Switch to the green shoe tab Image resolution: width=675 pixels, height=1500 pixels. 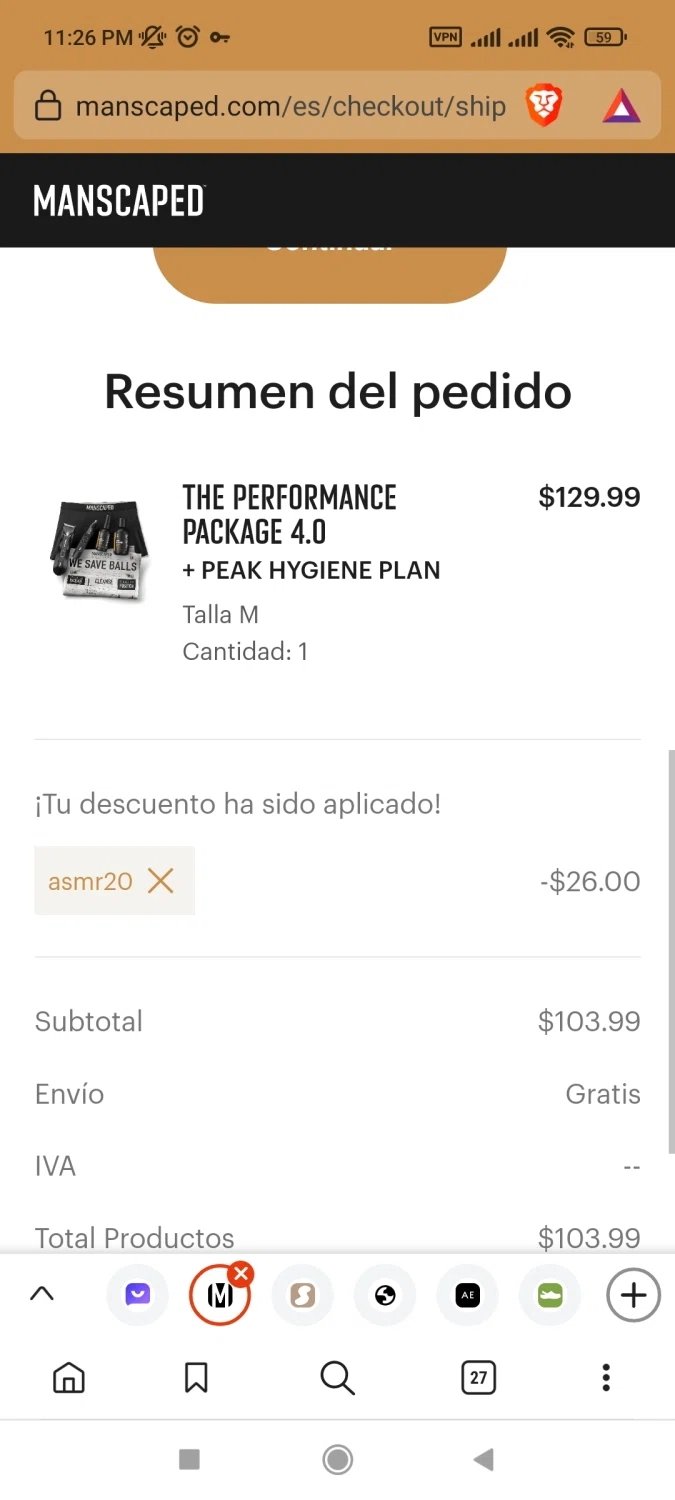550,1296
